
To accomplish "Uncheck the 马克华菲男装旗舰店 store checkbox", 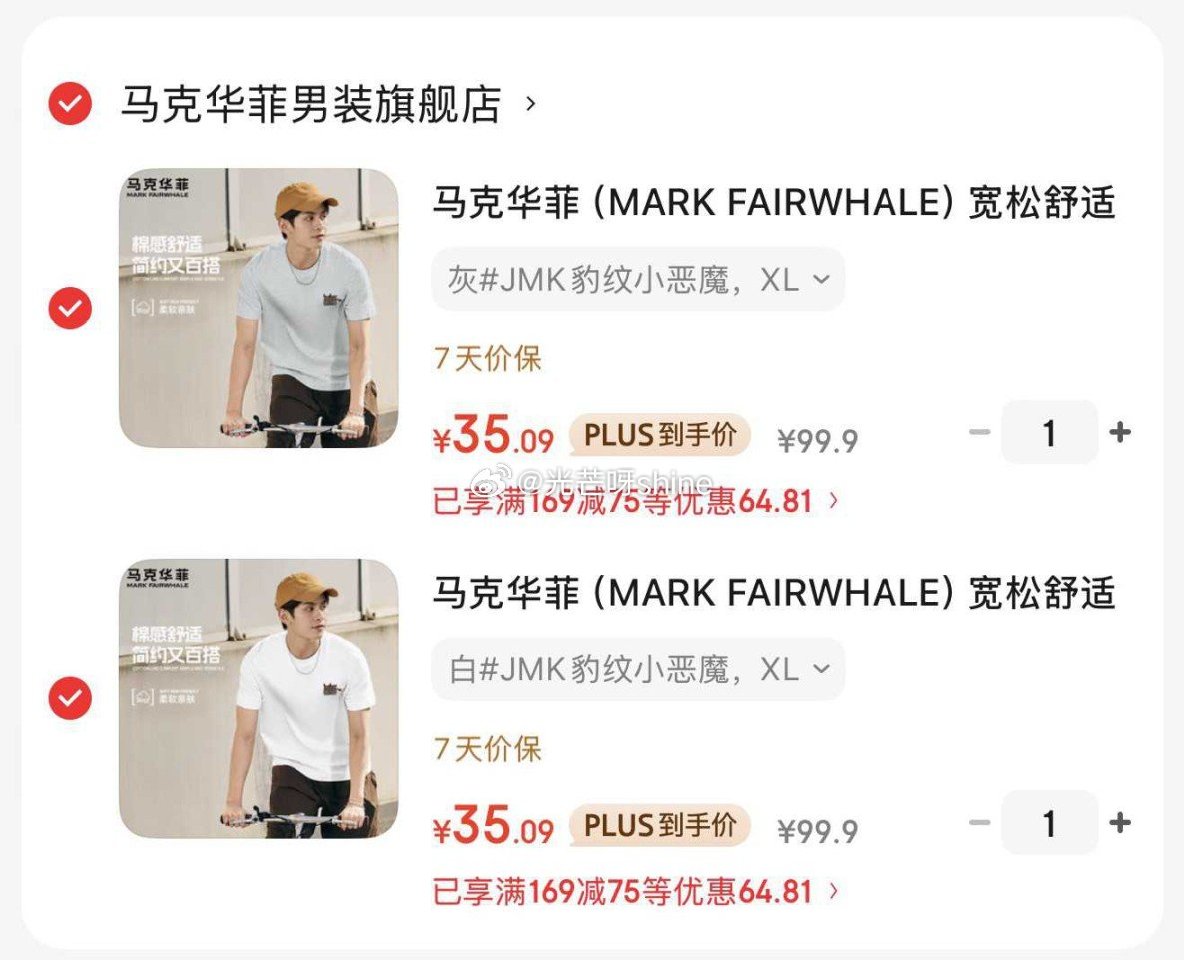I will pos(70,103).
